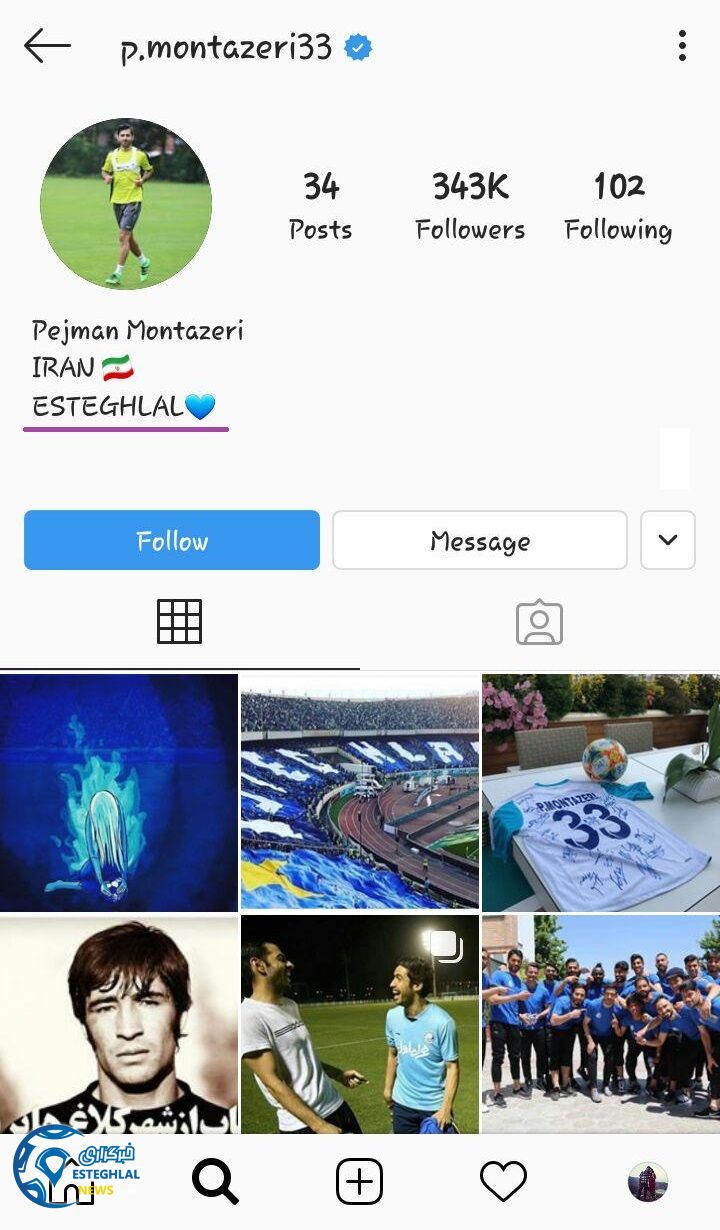Open the night pitch multi-photo post
The image size is (720, 1230).
[360, 1023]
